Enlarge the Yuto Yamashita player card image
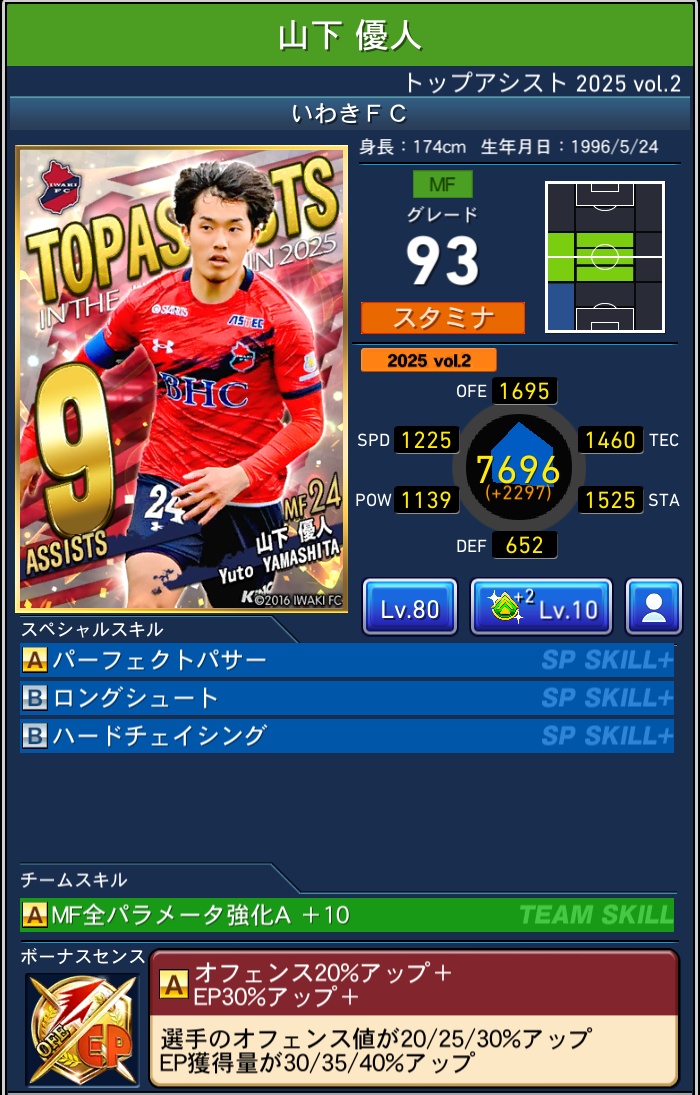700x1095 pixels. [181, 379]
